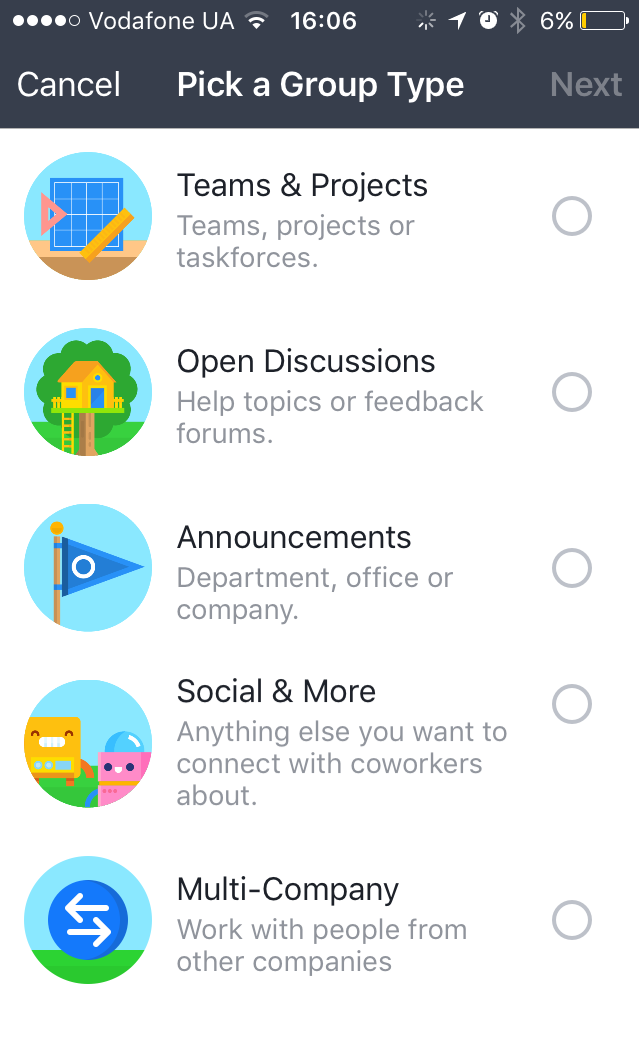Select the Social & More radio button
This screenshot has height=1053, width=639.
pos(572,704)
